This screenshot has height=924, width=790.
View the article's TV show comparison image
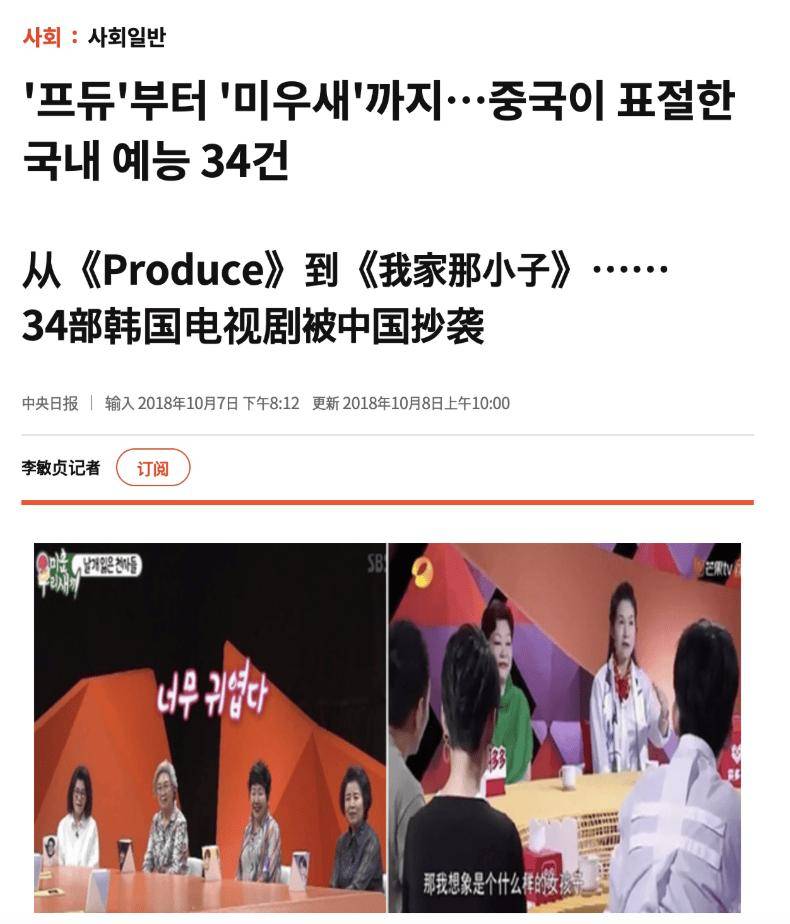coord(388,727)
